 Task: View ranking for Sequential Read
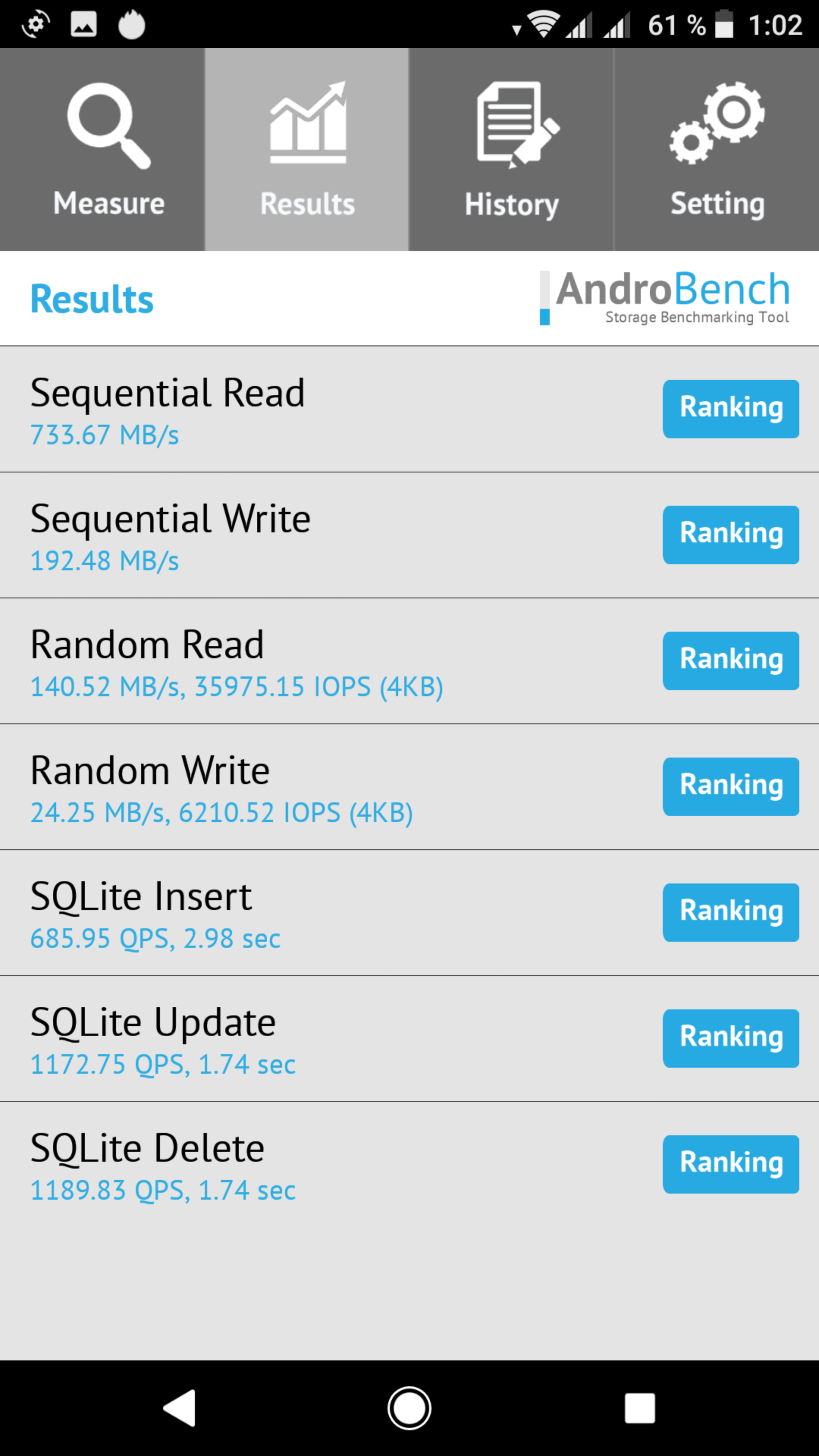(x=730, y=409)
